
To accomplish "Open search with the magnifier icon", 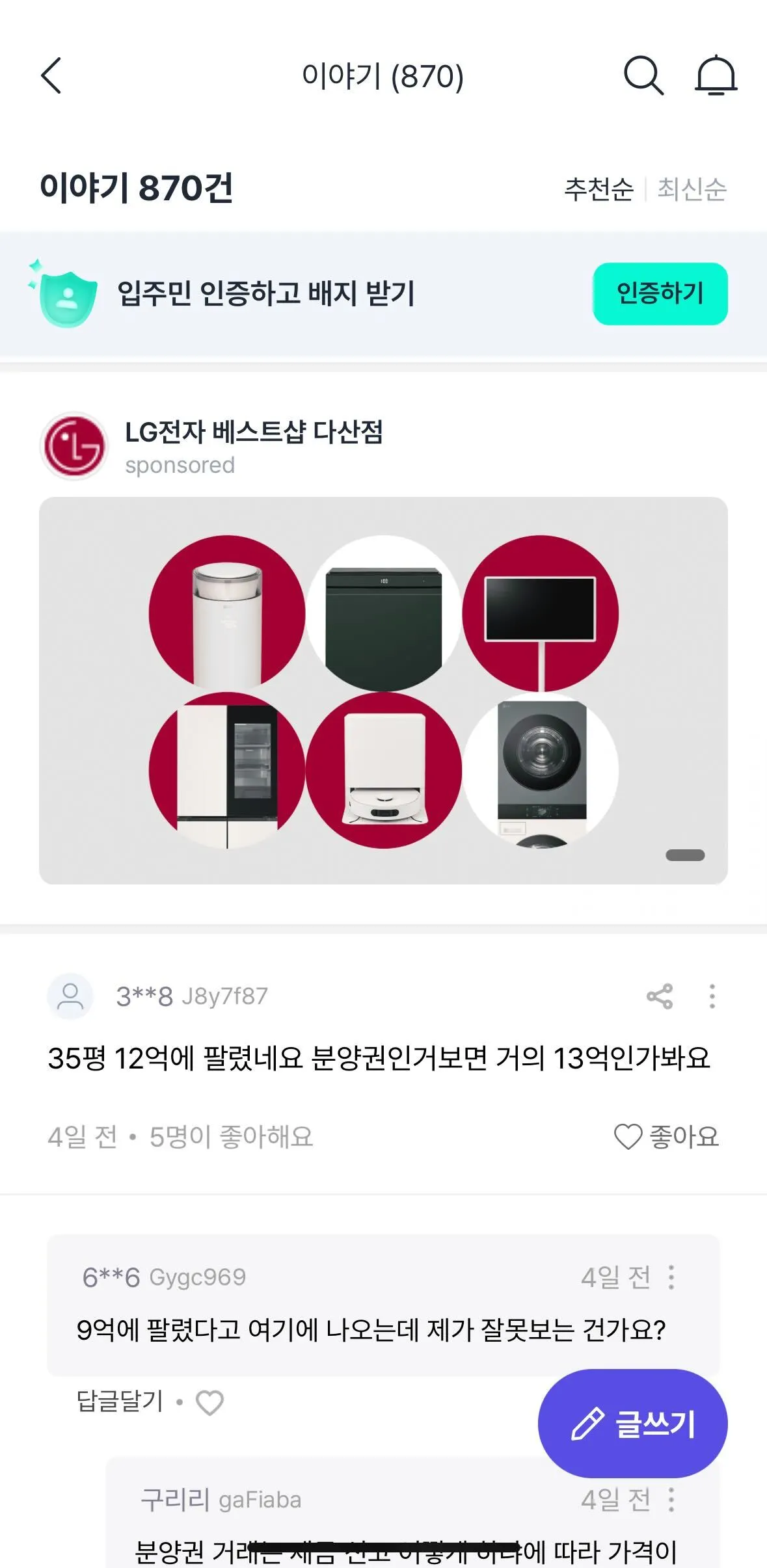I will tap(643, 76).
